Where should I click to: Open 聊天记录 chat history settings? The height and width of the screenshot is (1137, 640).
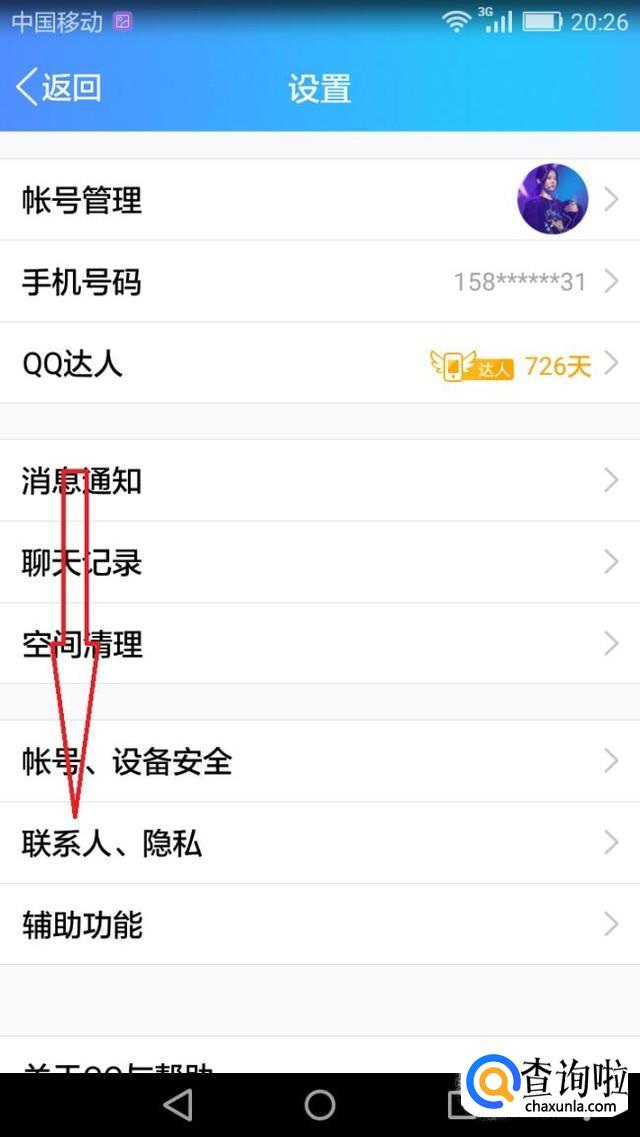[x=320, y=563]
